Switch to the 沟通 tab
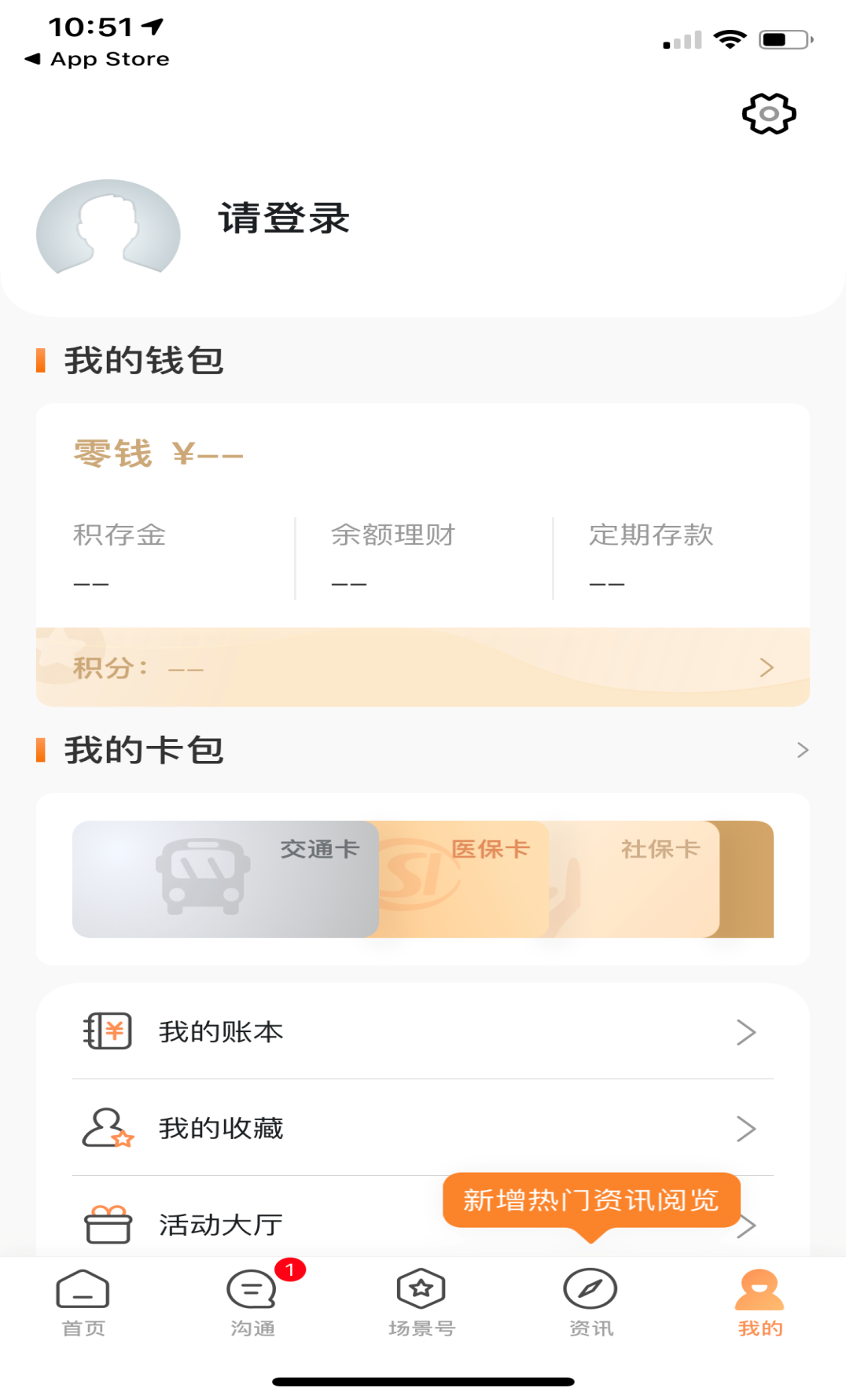 tap(252, 1303)
